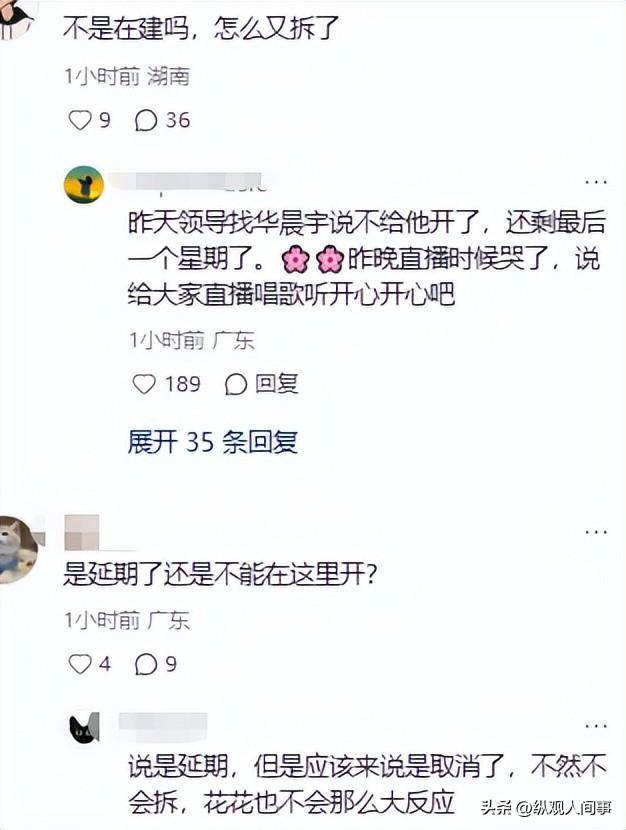Open overflow menu on the "说是延期" reply
Viewport: 626px width, 830px height.
click(x=595, y=724)
